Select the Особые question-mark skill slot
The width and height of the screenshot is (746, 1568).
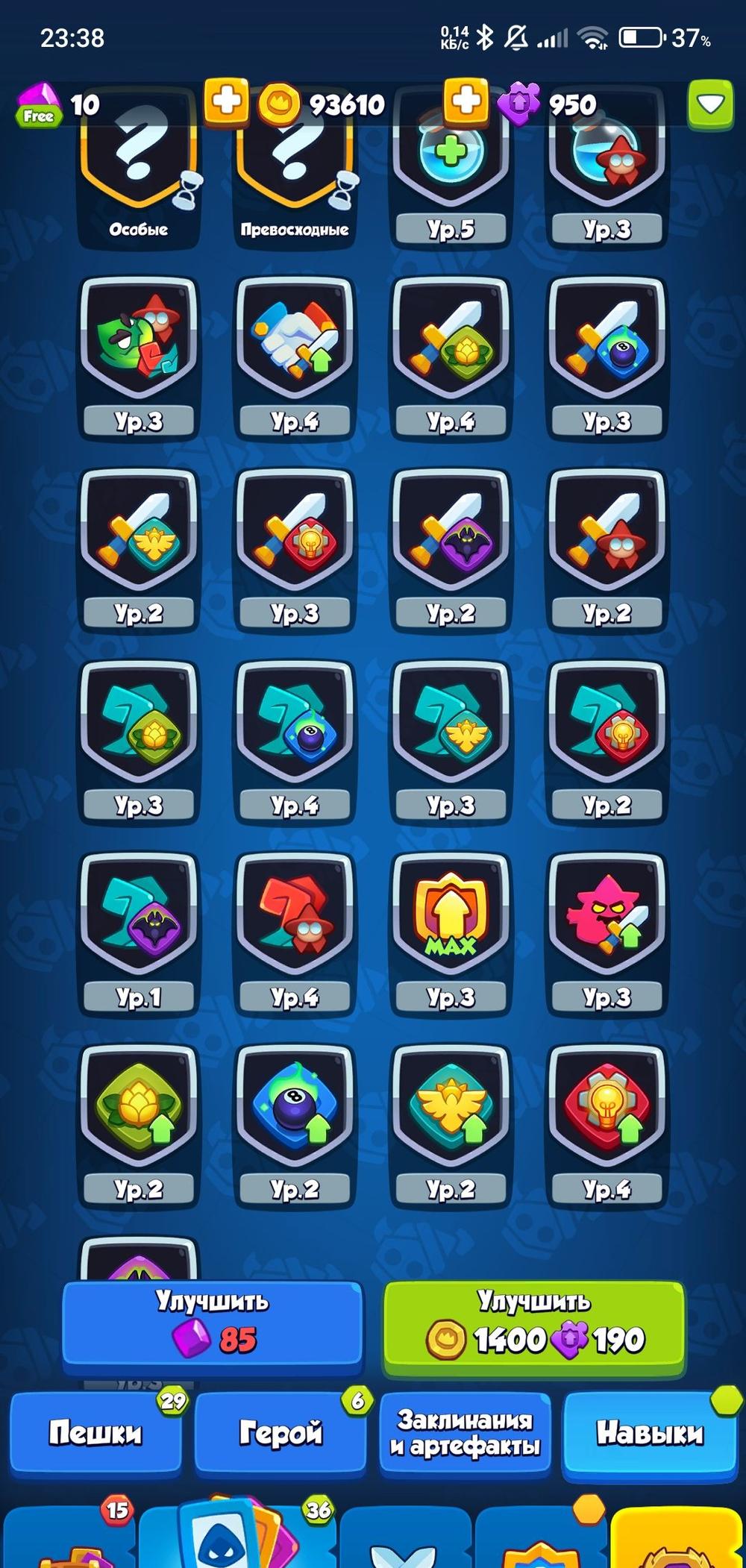[139, 179]
